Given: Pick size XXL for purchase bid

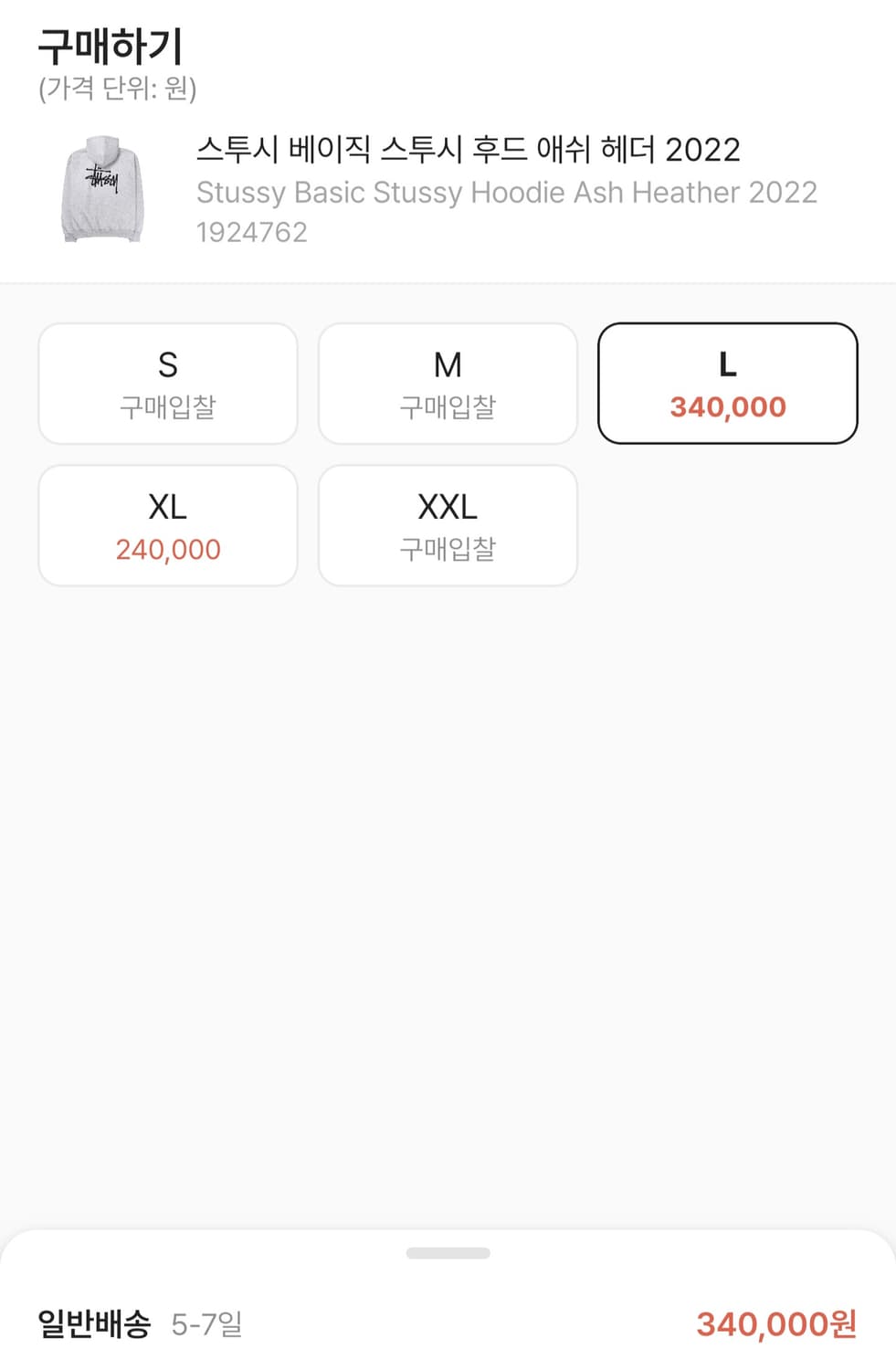Looking at the screenshot, I should point(447,524).
